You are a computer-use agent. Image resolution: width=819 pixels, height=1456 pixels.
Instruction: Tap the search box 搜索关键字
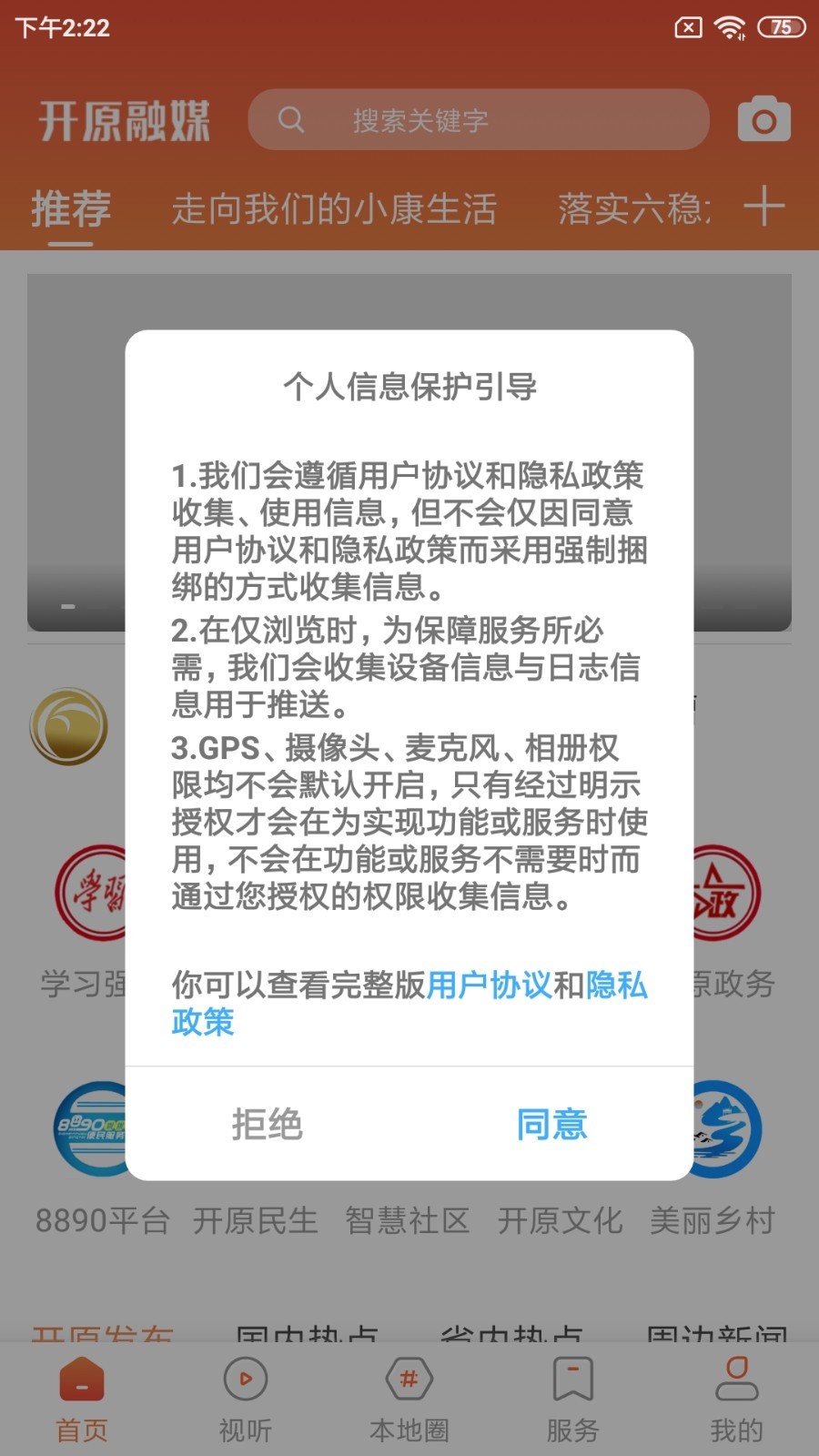tap(478, 120)
